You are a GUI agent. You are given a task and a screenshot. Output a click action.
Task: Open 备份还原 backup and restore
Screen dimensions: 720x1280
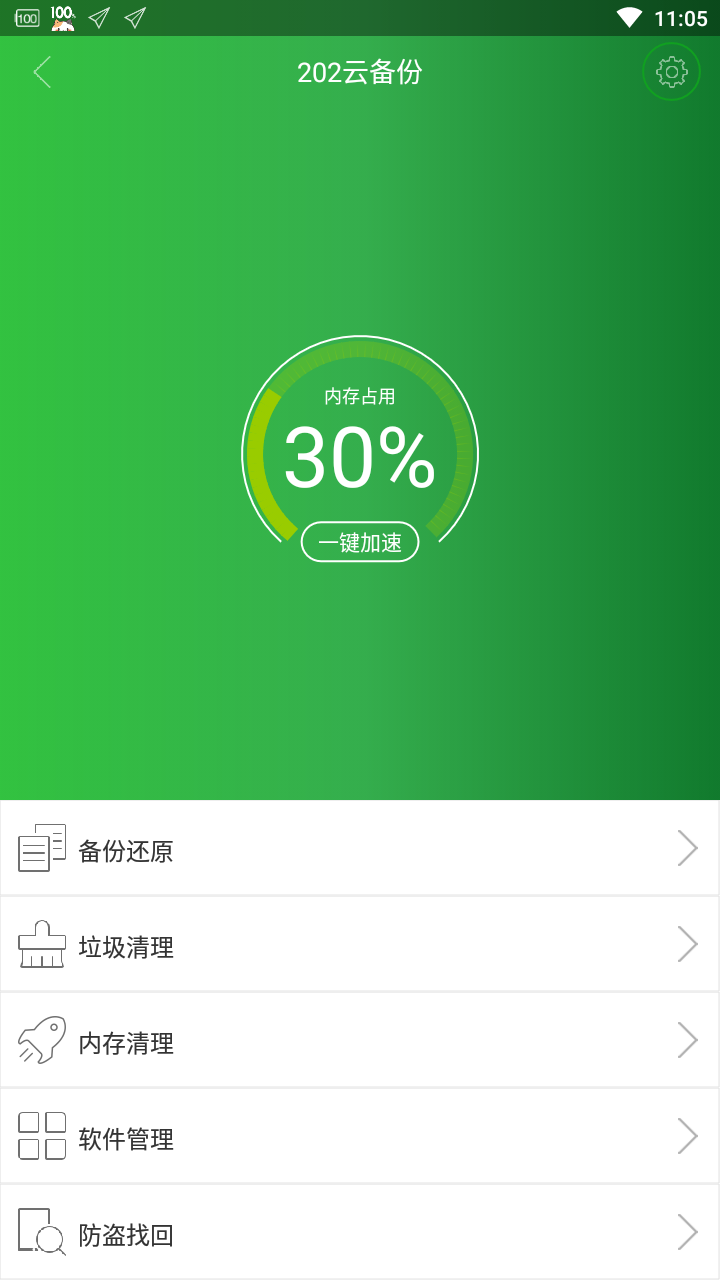tap(360, 848)
